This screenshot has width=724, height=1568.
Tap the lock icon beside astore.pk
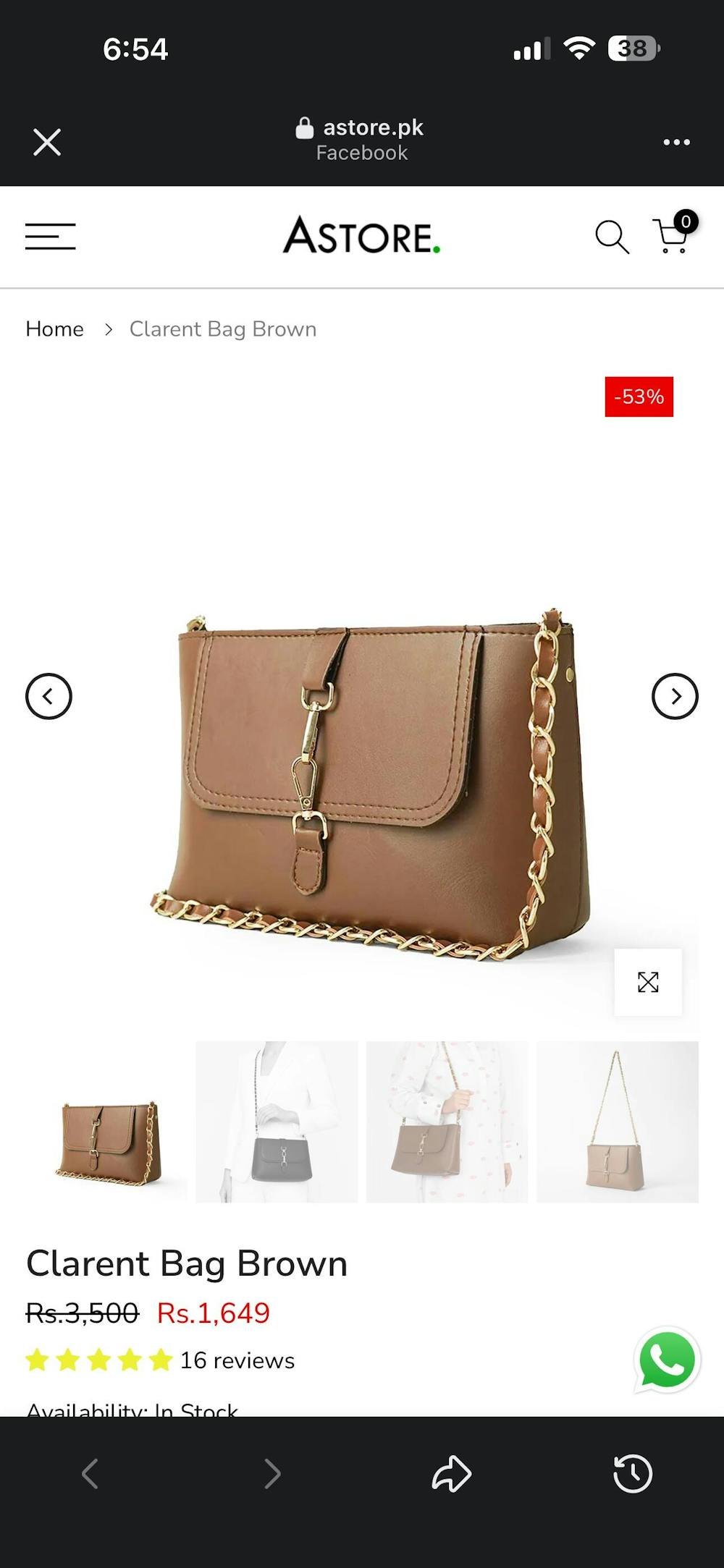coord(303,127)
